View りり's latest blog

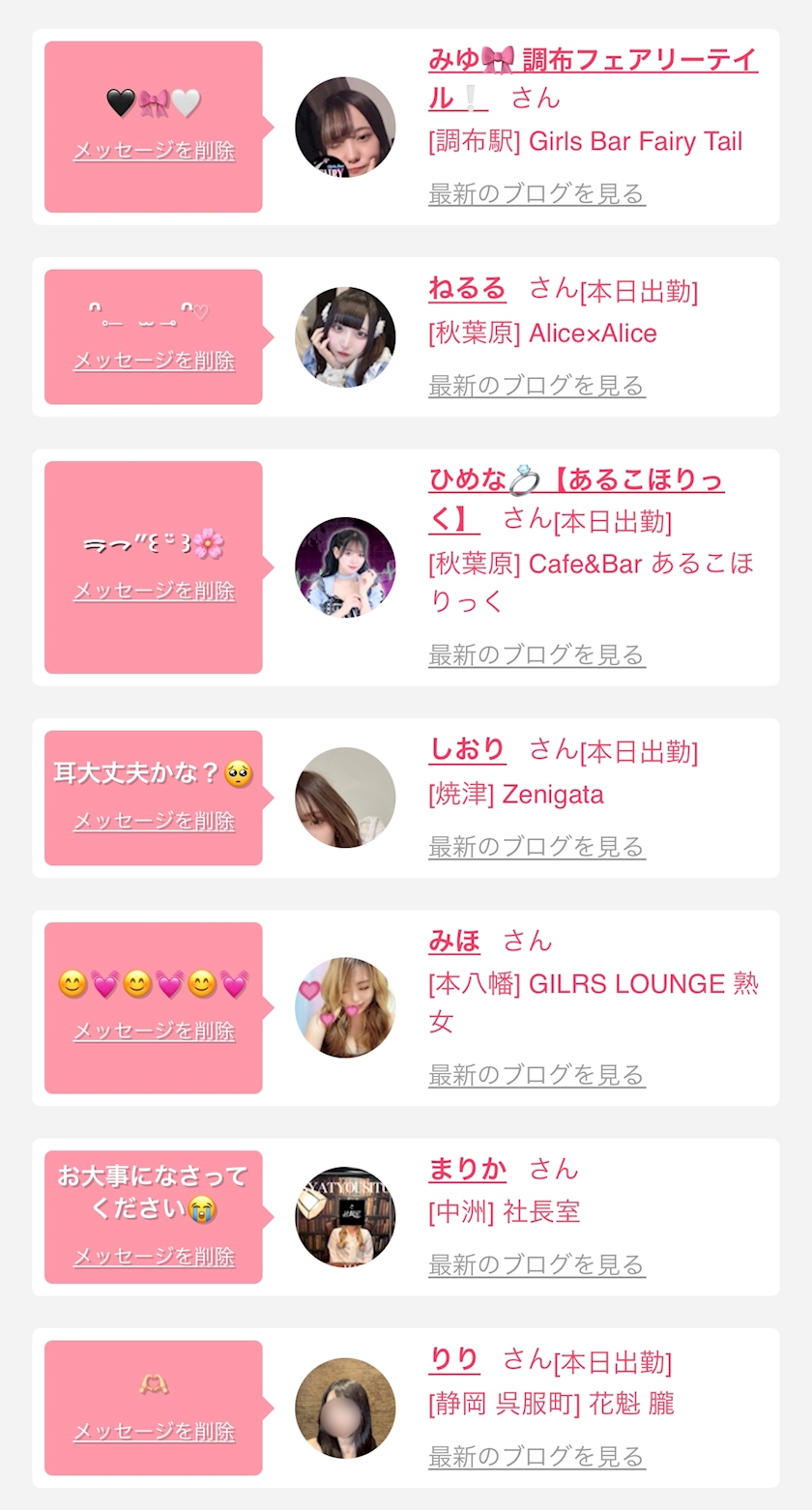[x=536, y=1456]
